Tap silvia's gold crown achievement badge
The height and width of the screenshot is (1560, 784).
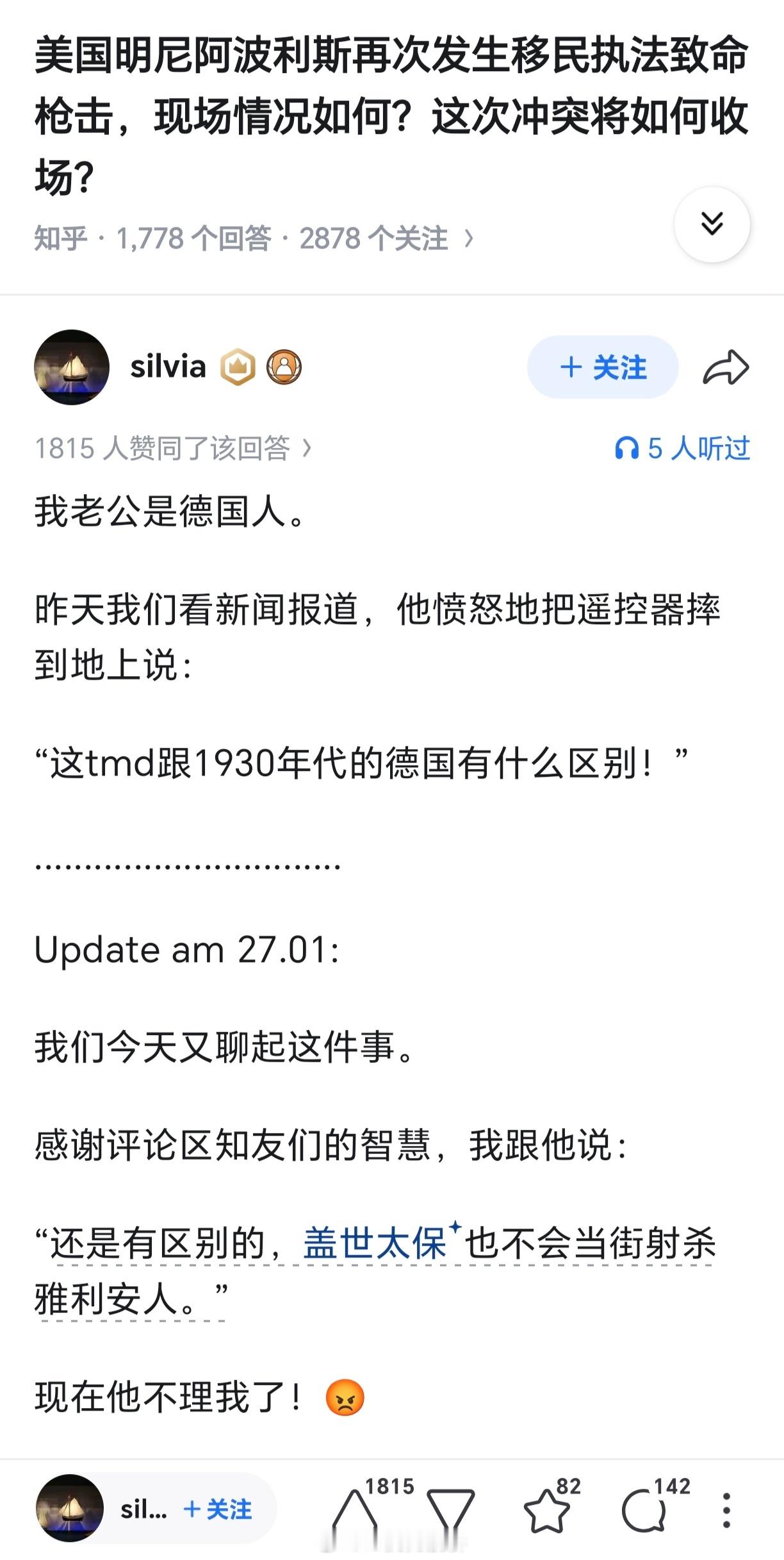(238, 367)
